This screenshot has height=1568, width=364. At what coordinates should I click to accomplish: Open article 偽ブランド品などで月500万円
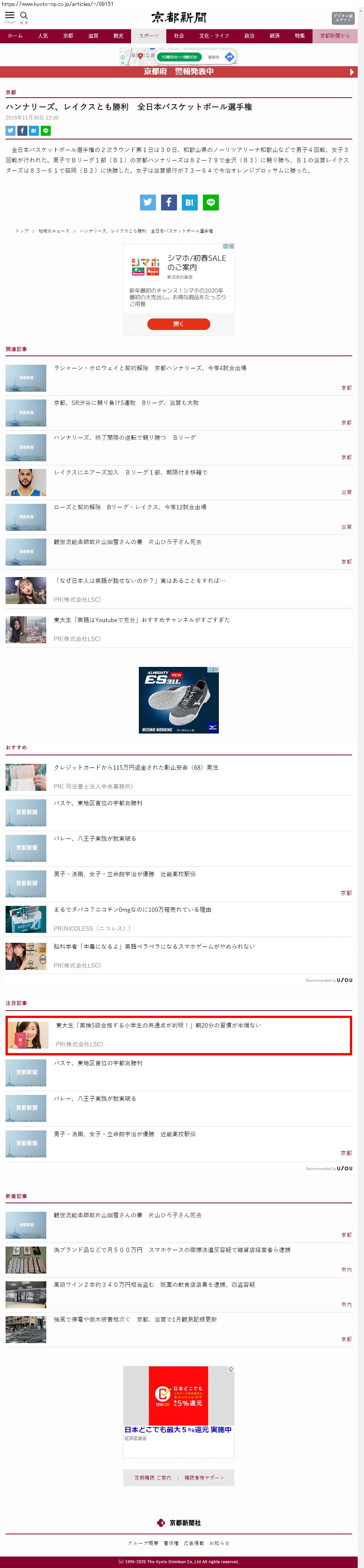(172, 1250)
